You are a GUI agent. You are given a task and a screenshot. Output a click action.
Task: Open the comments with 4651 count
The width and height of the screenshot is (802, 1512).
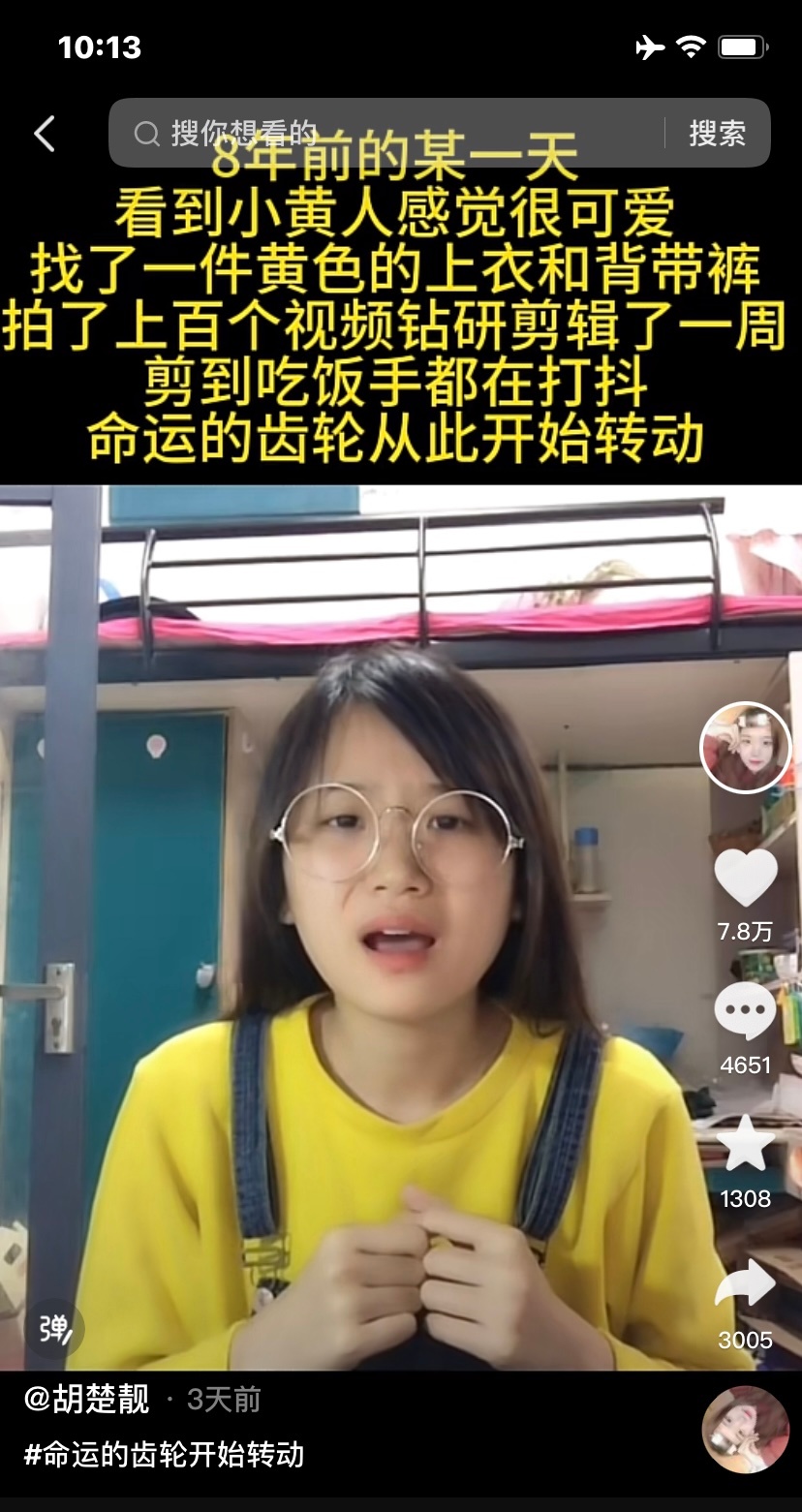point(745,1013)
